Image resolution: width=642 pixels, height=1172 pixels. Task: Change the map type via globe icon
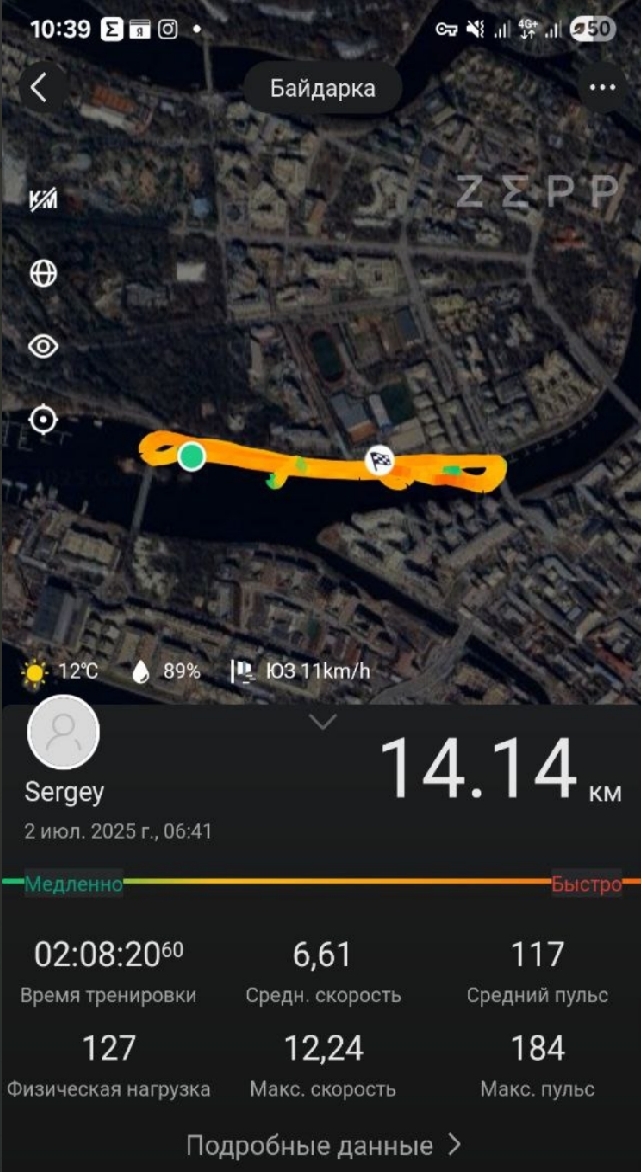[43, 273]
